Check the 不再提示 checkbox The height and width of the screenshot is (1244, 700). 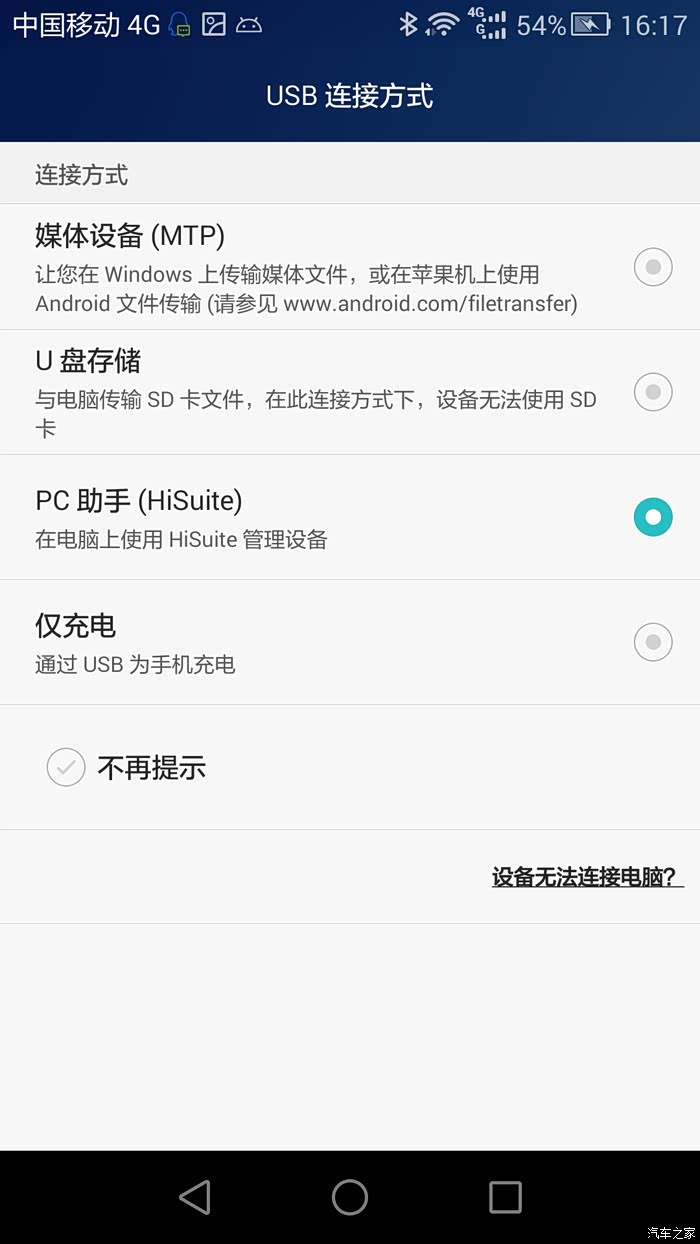pos(66,768)
